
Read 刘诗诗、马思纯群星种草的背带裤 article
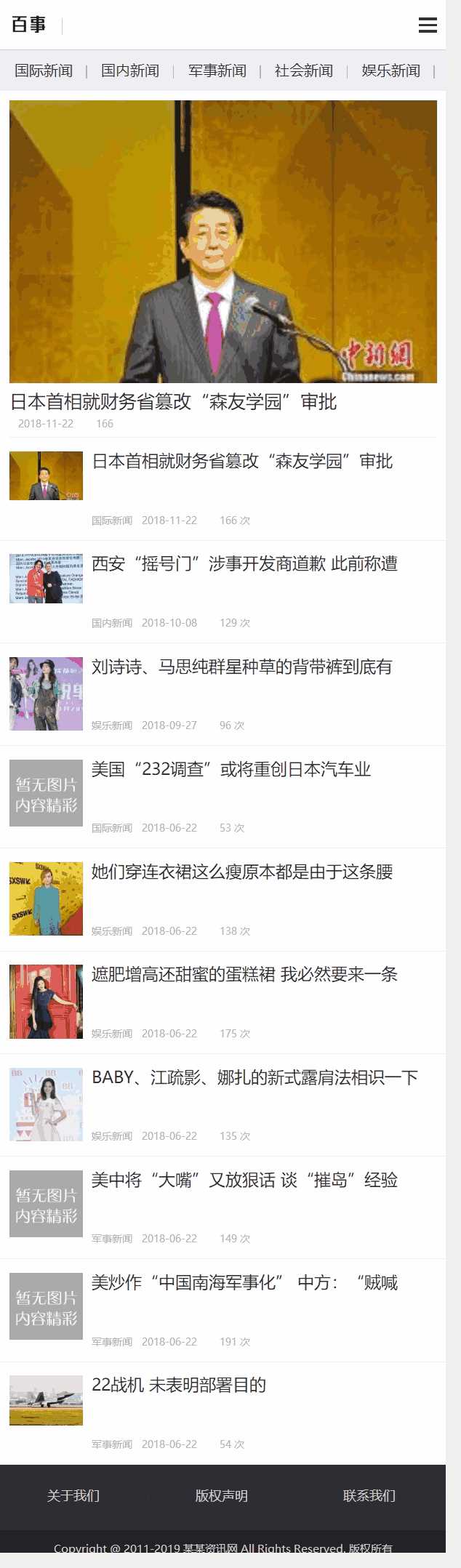click(241, 667)
